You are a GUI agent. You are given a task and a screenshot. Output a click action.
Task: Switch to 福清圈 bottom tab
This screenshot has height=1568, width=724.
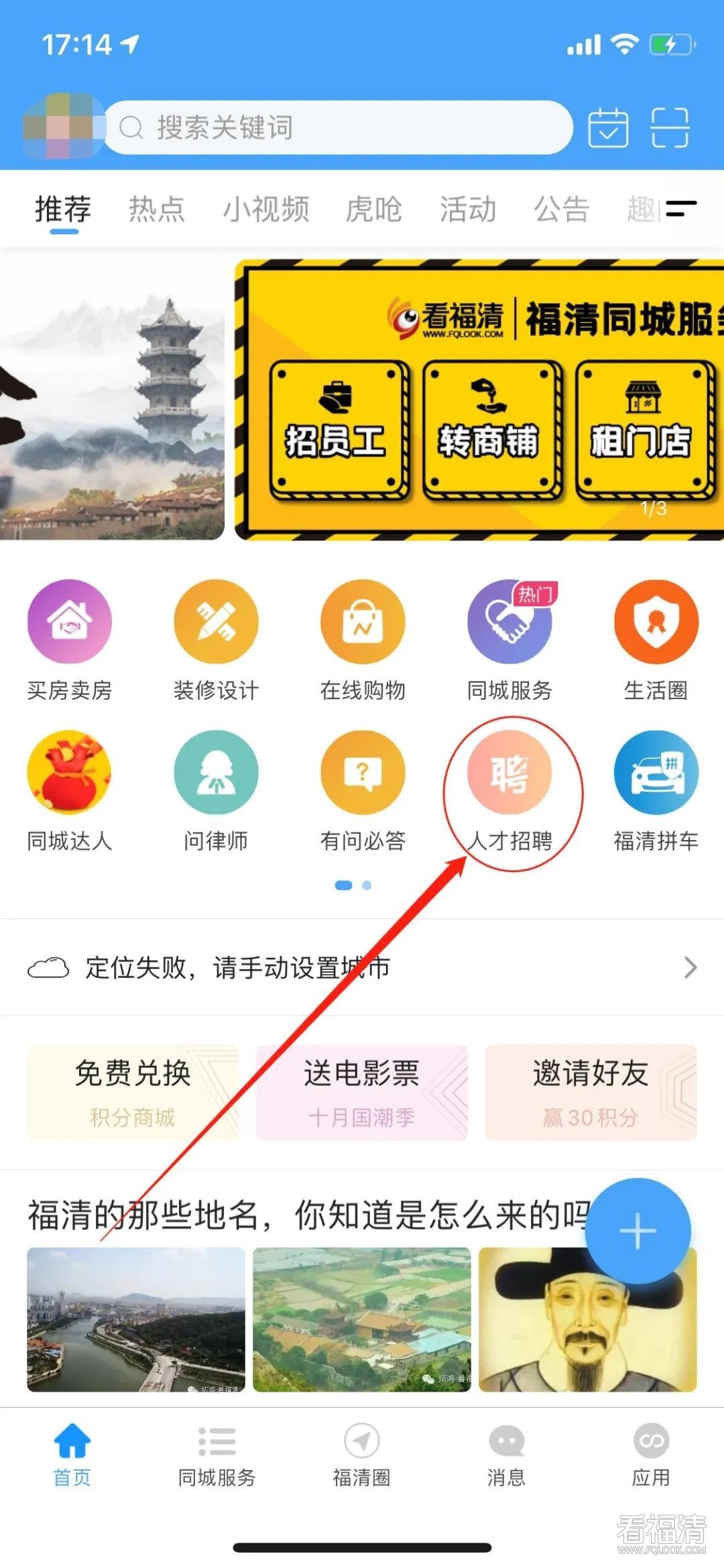coord(361,1453)
